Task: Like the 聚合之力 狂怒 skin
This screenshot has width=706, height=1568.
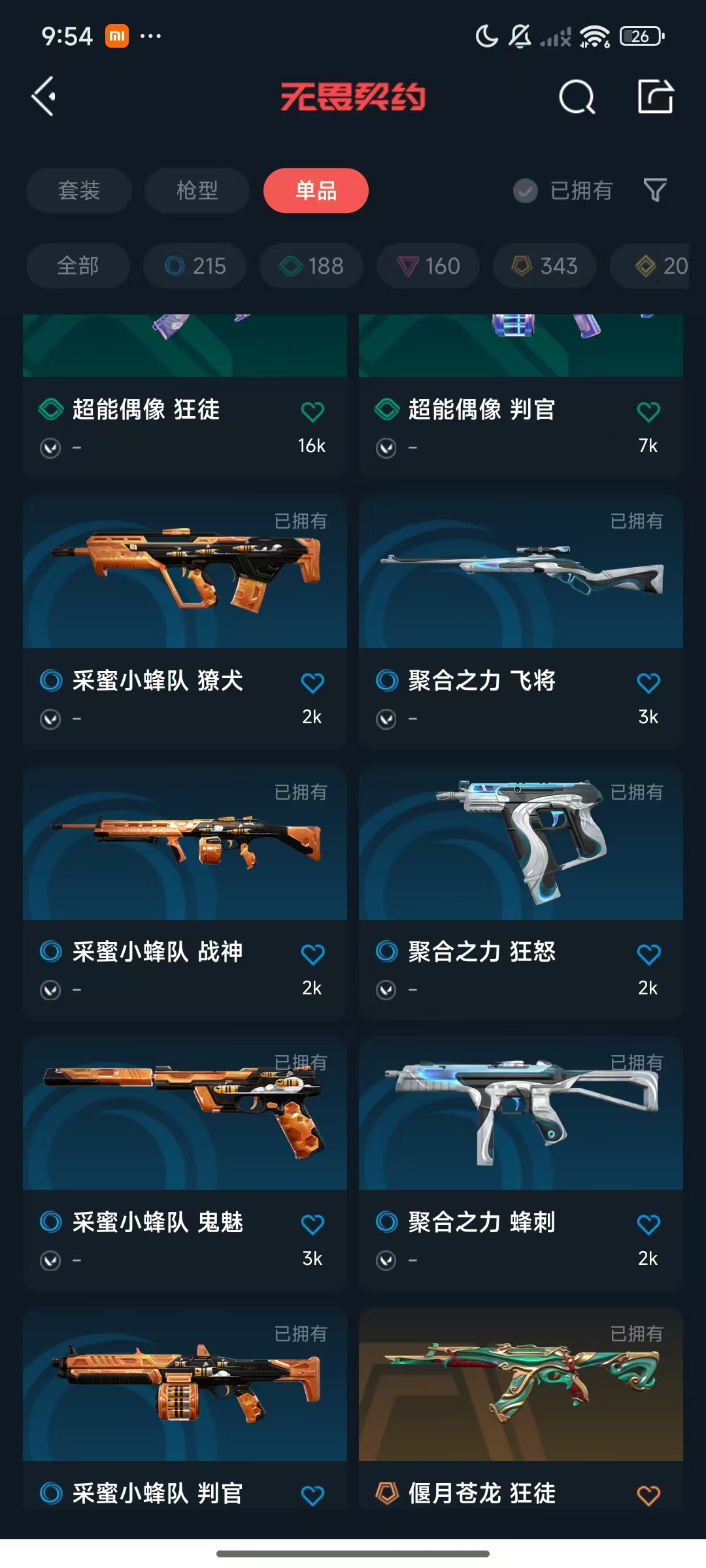Action: pyautogui.click(x=648, y=955)
